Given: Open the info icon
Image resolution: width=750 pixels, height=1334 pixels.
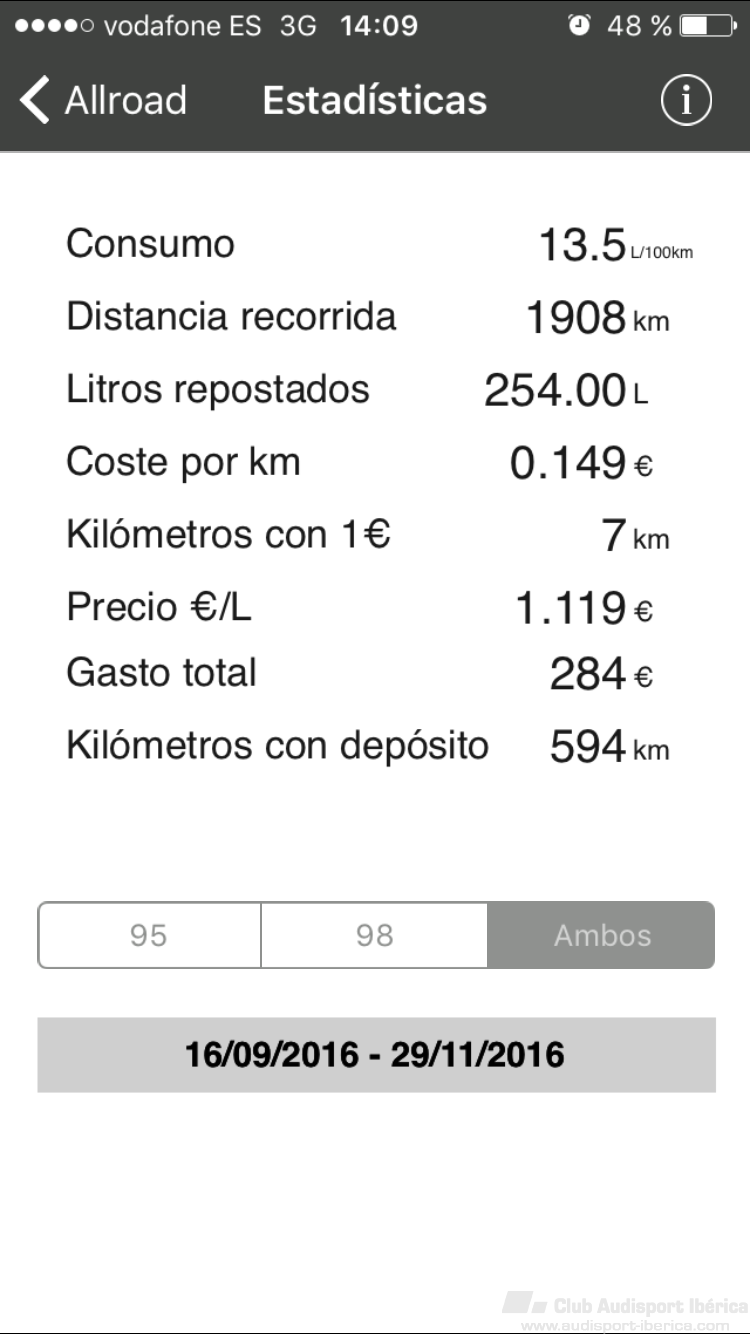Looking at the screenshot, I should 686,101.
